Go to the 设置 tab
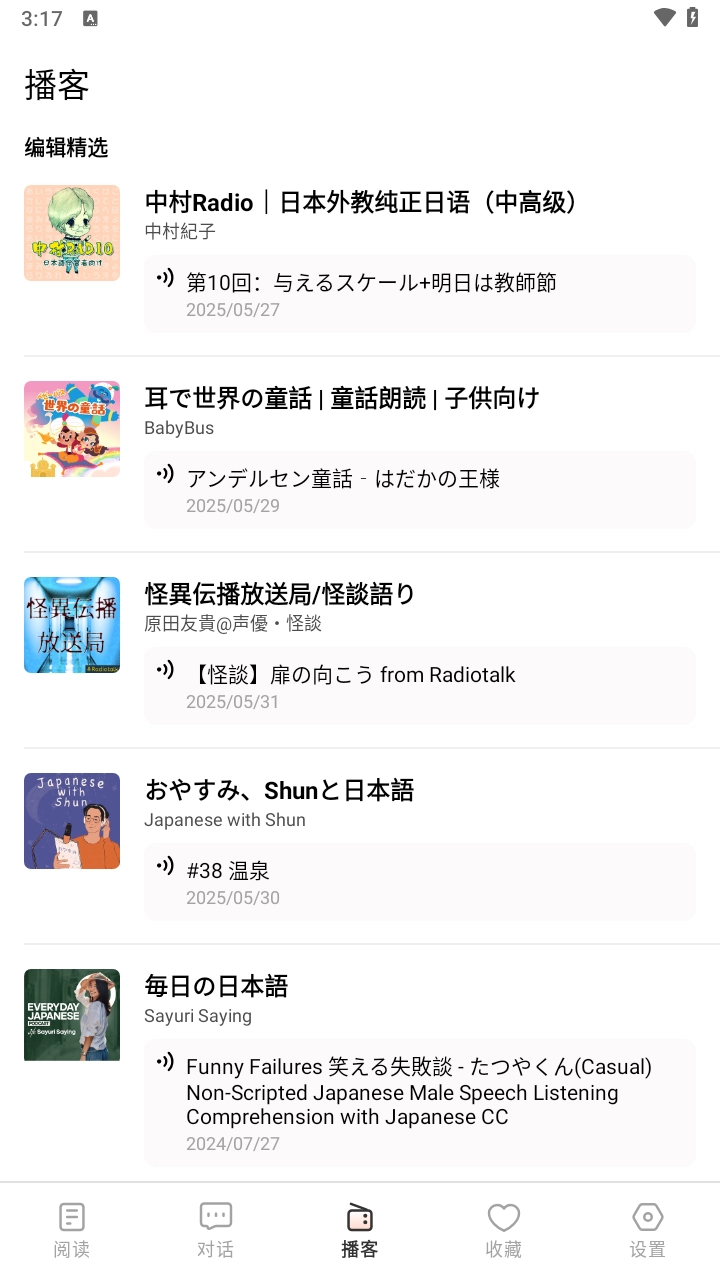This screenshot has width=720, height=1280. (648, 1230)
